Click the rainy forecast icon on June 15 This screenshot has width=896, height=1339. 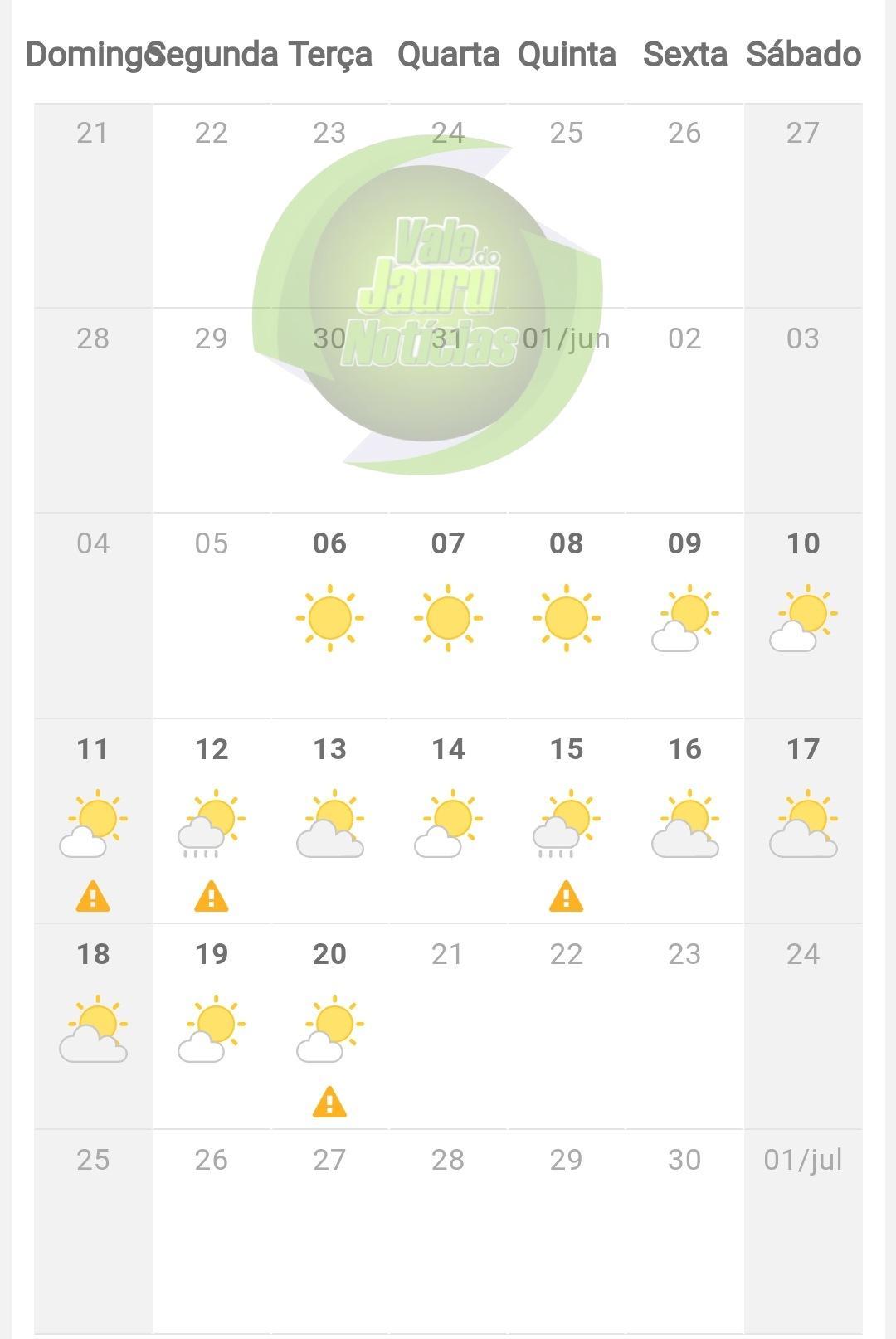(x=567, y=825)
